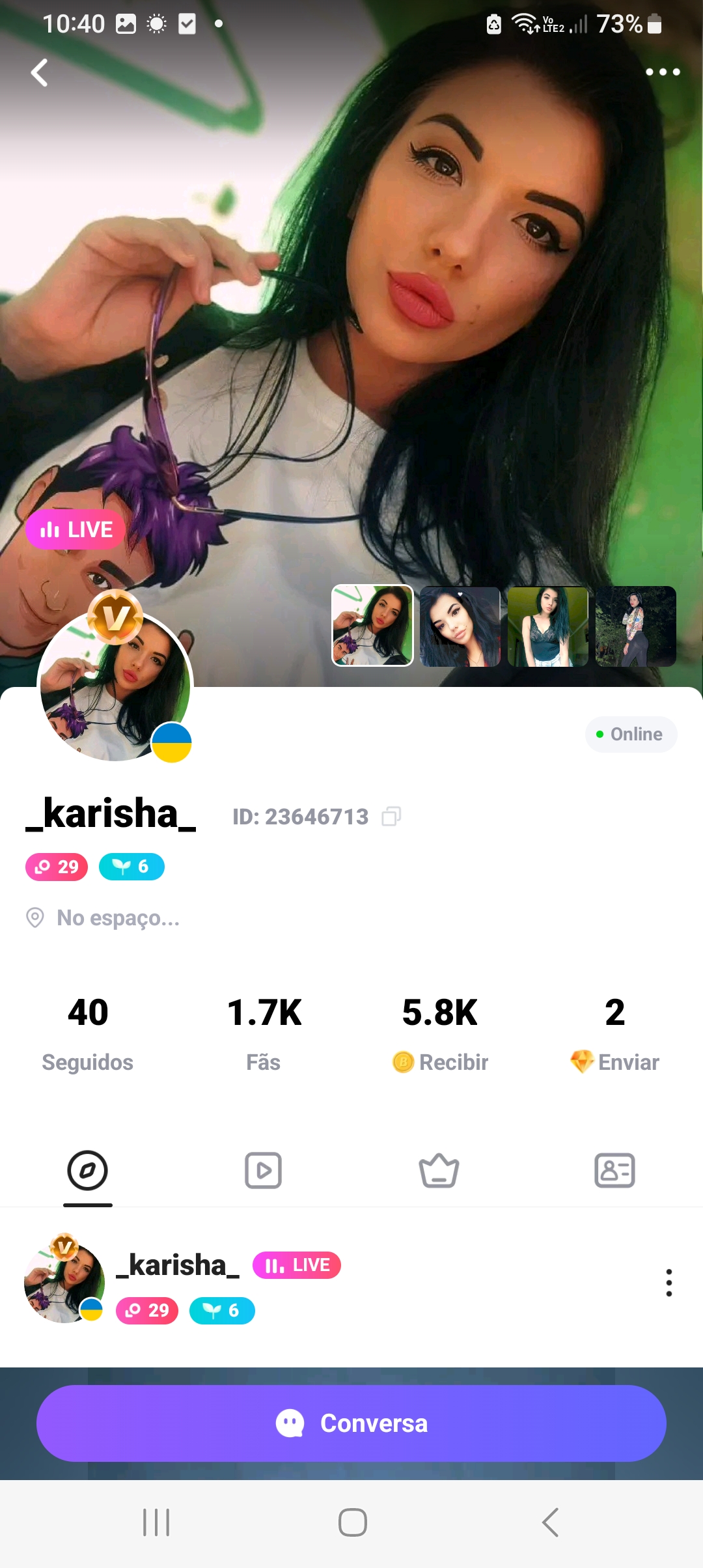Open the large round profile avatar
703x1568 pixels.
click(x=115, y=685)
